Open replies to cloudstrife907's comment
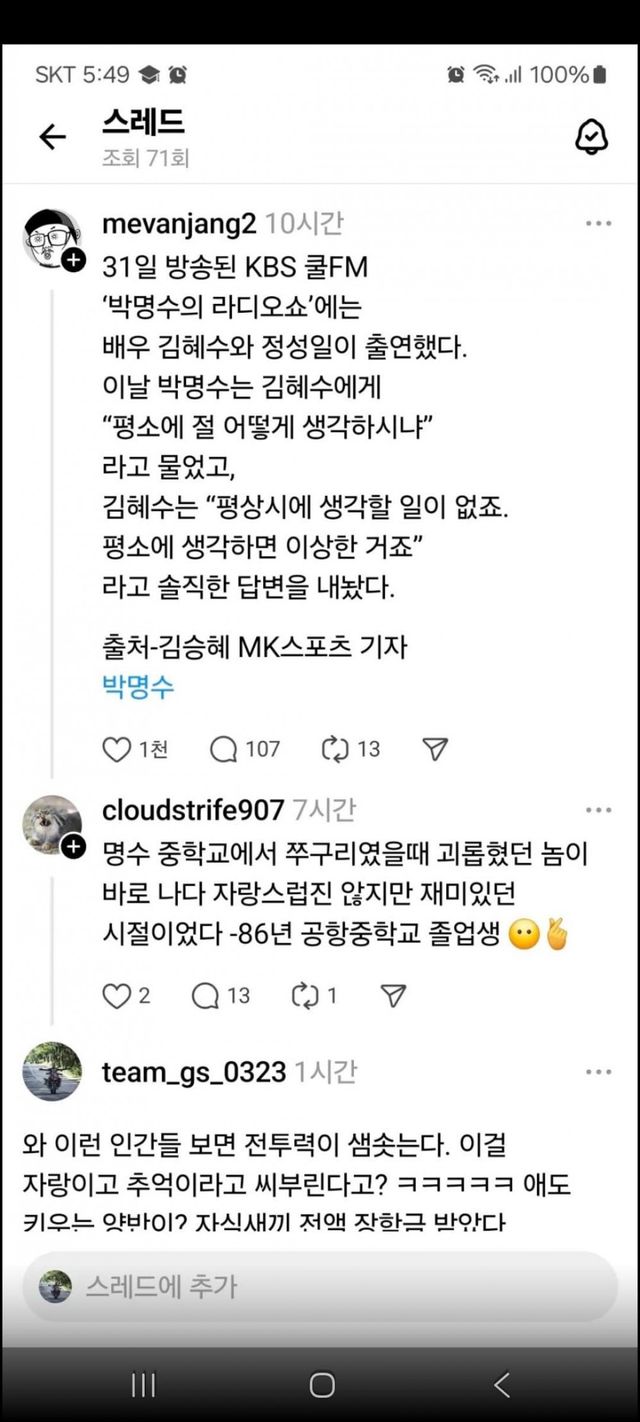 205,995
